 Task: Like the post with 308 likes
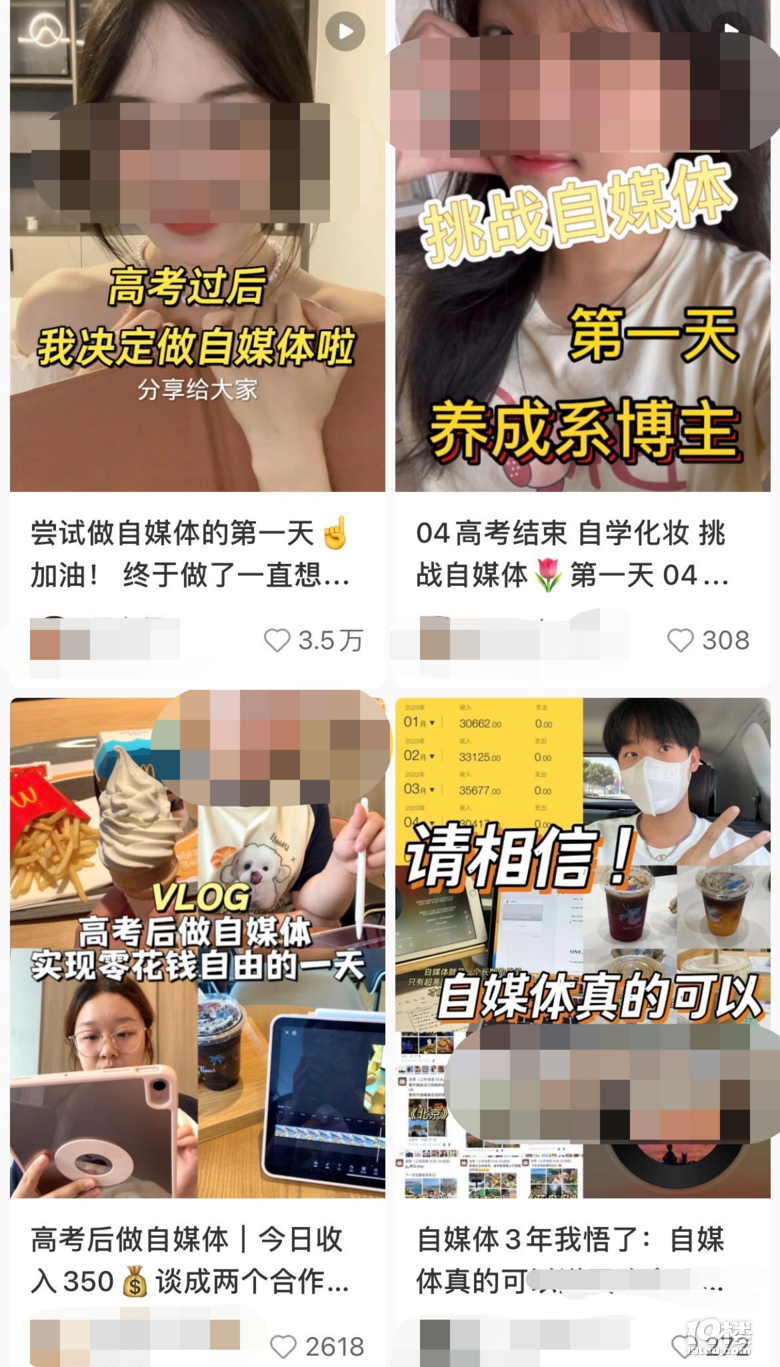(x=681, y=640)
